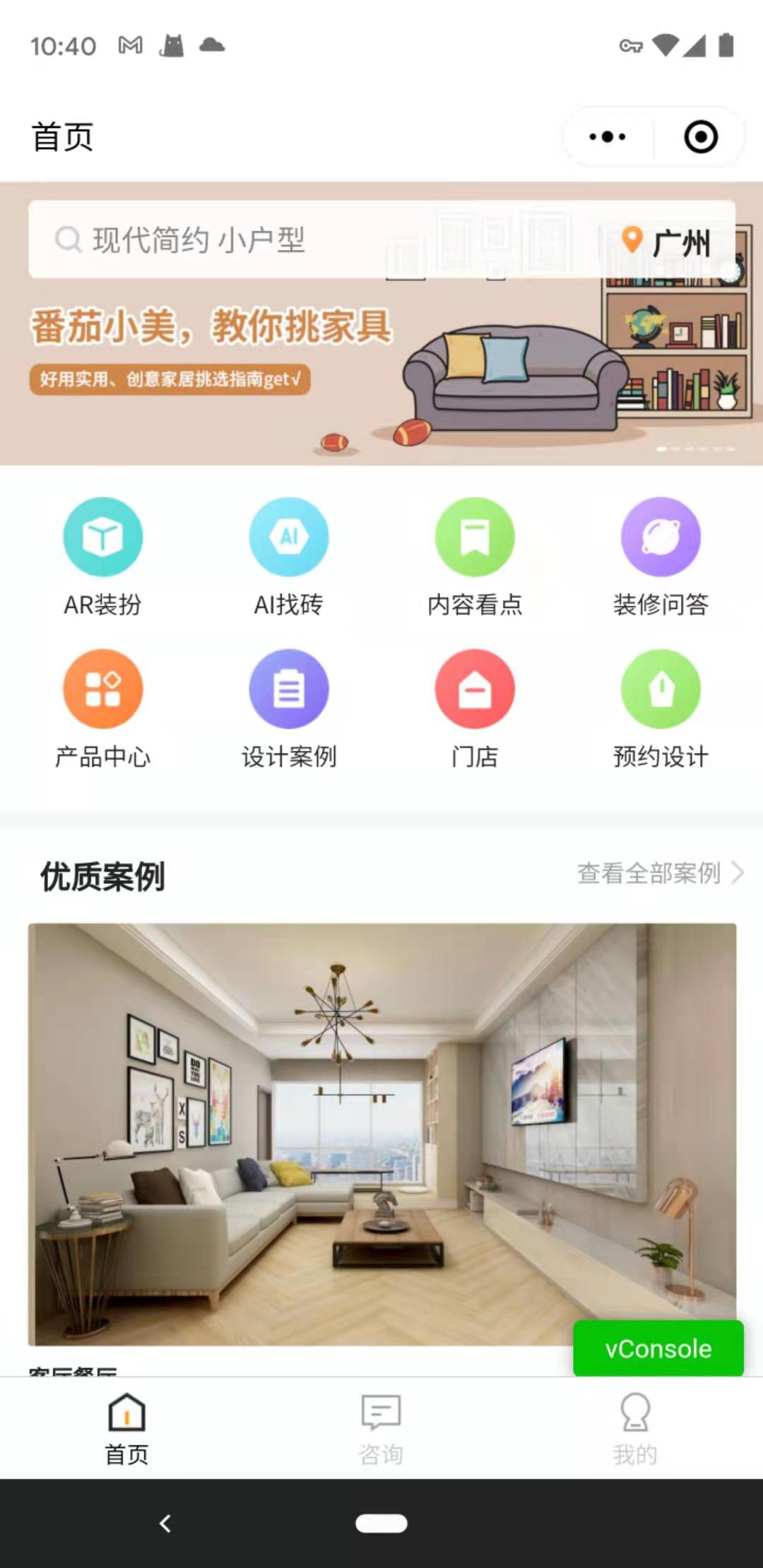Tap the system back button
Image resolution: width=763 pixels, height=1568 pixels.
[165, 1524]
